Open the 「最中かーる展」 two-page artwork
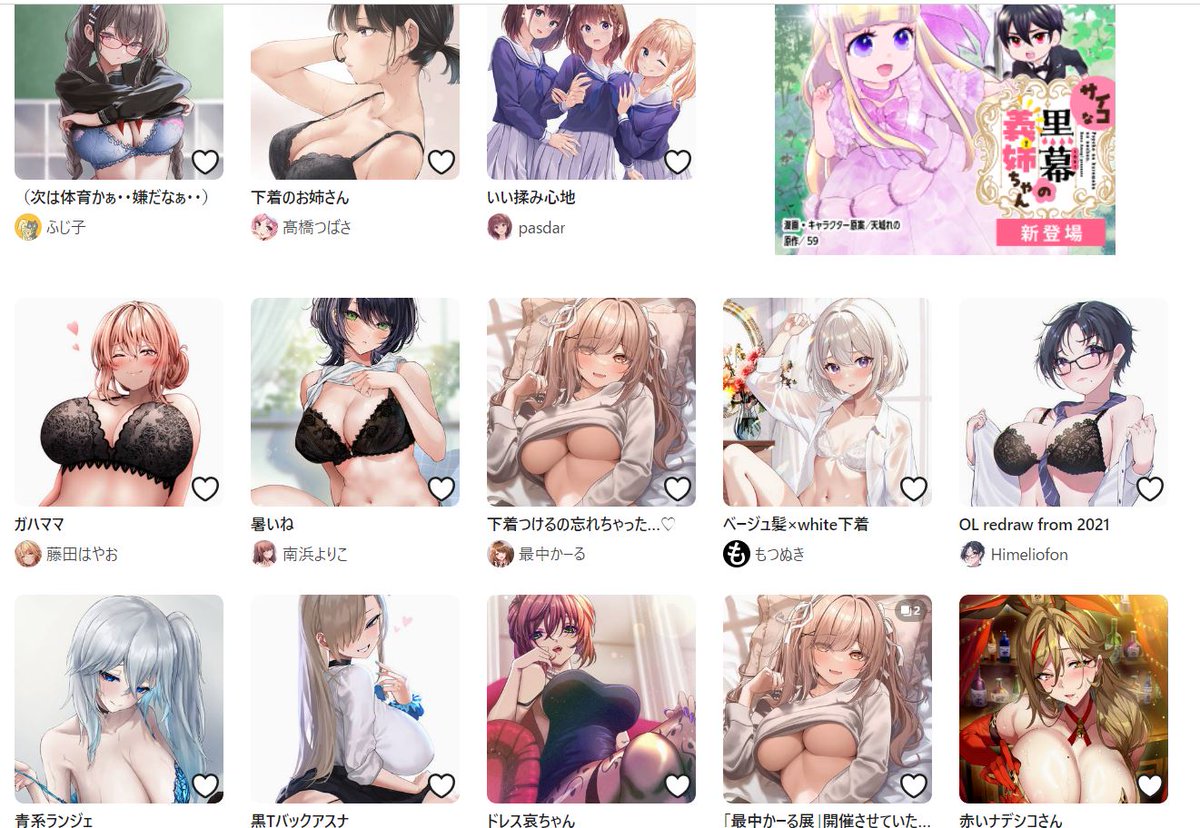Viewport: 1200px width, 828px height. [x=827, y=699]
